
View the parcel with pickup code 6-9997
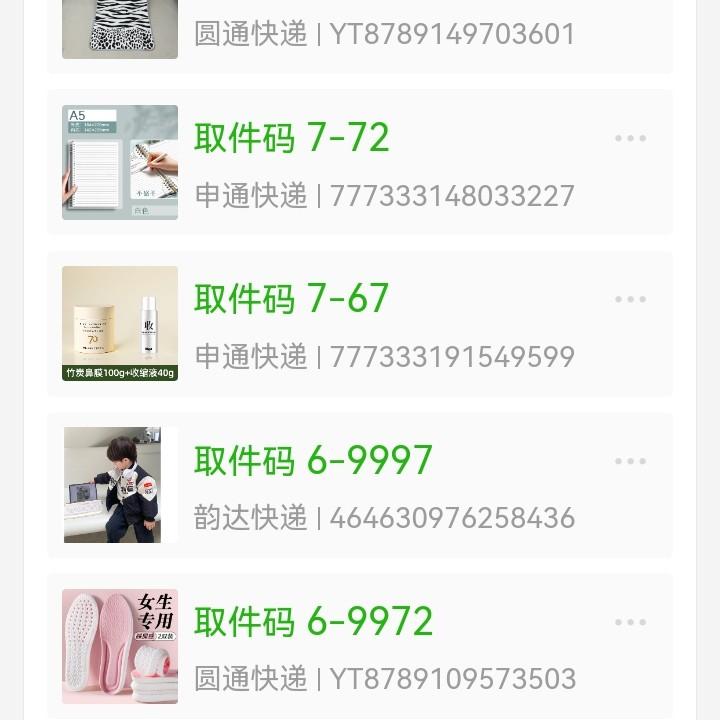pyautogui.click(x=380, y=487)
